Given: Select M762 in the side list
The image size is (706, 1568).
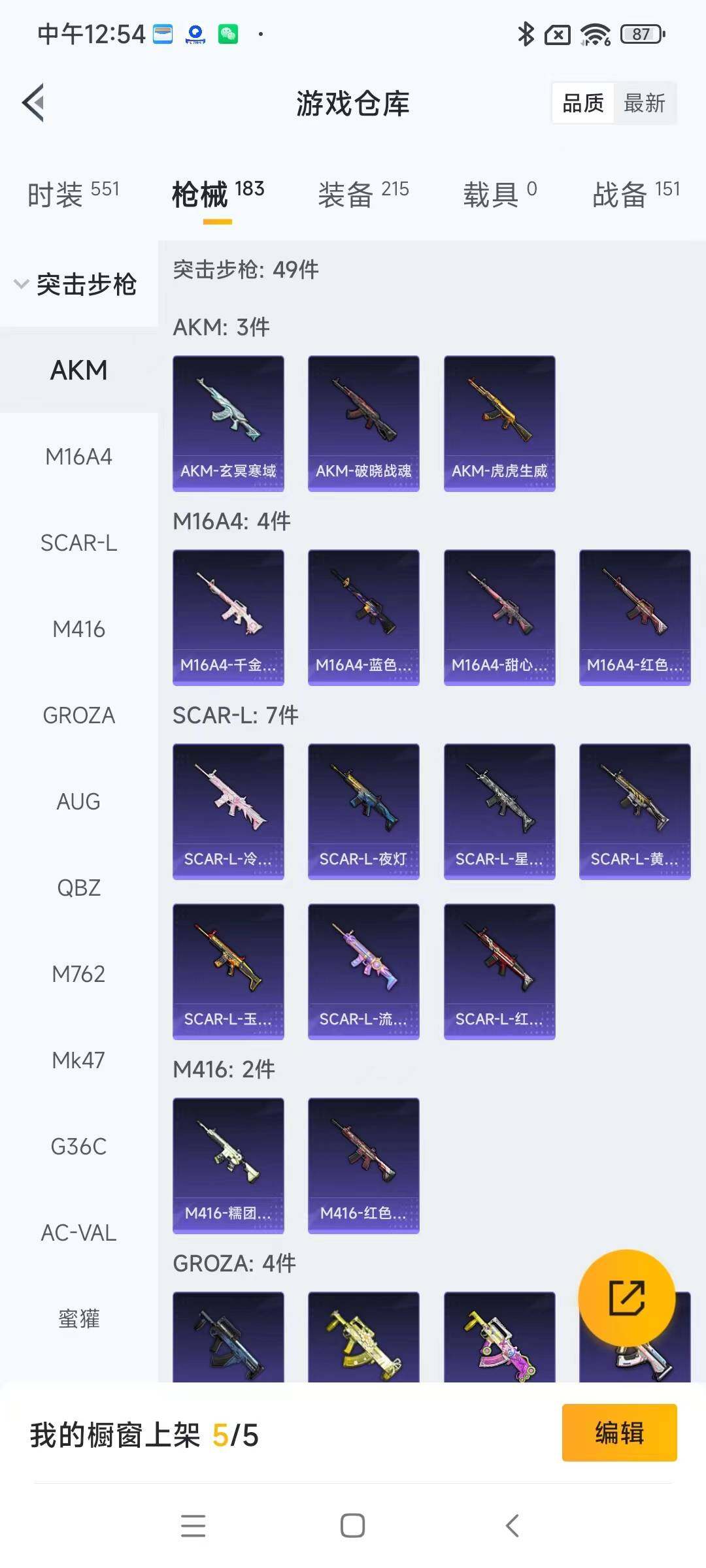Looking at the screenshot, I should (x=78, y=974).
